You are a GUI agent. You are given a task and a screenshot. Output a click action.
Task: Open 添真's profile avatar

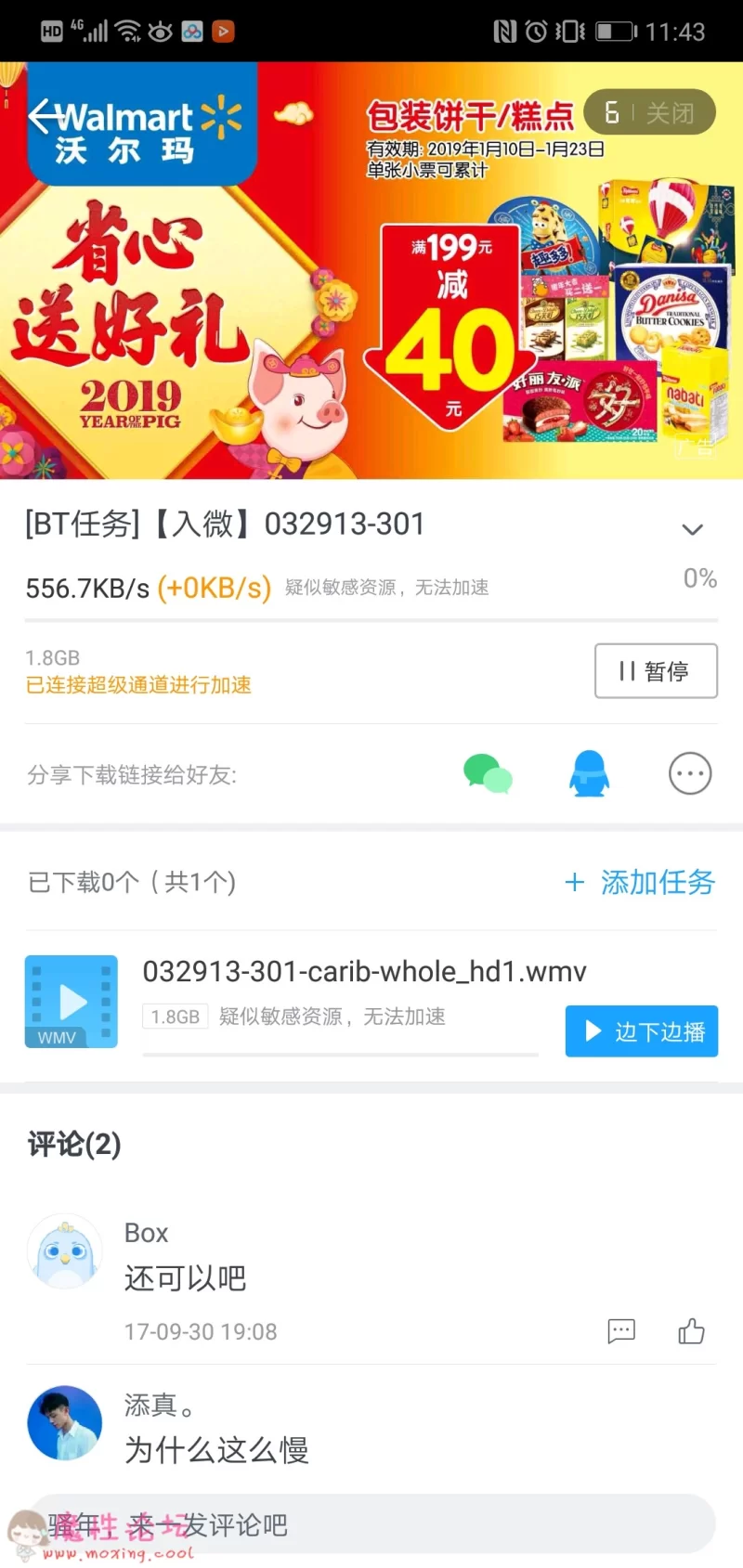pos(65,1423)
